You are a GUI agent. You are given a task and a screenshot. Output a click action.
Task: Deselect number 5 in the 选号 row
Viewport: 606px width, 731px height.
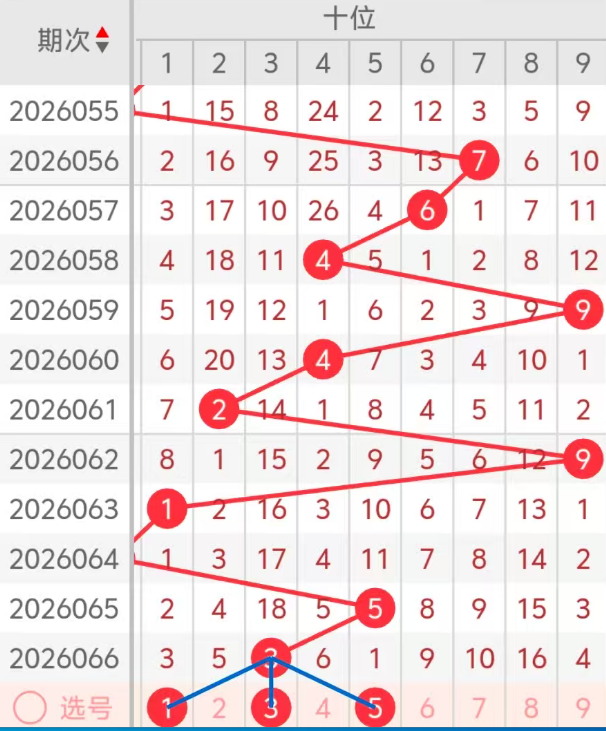(x=375, y=708)
